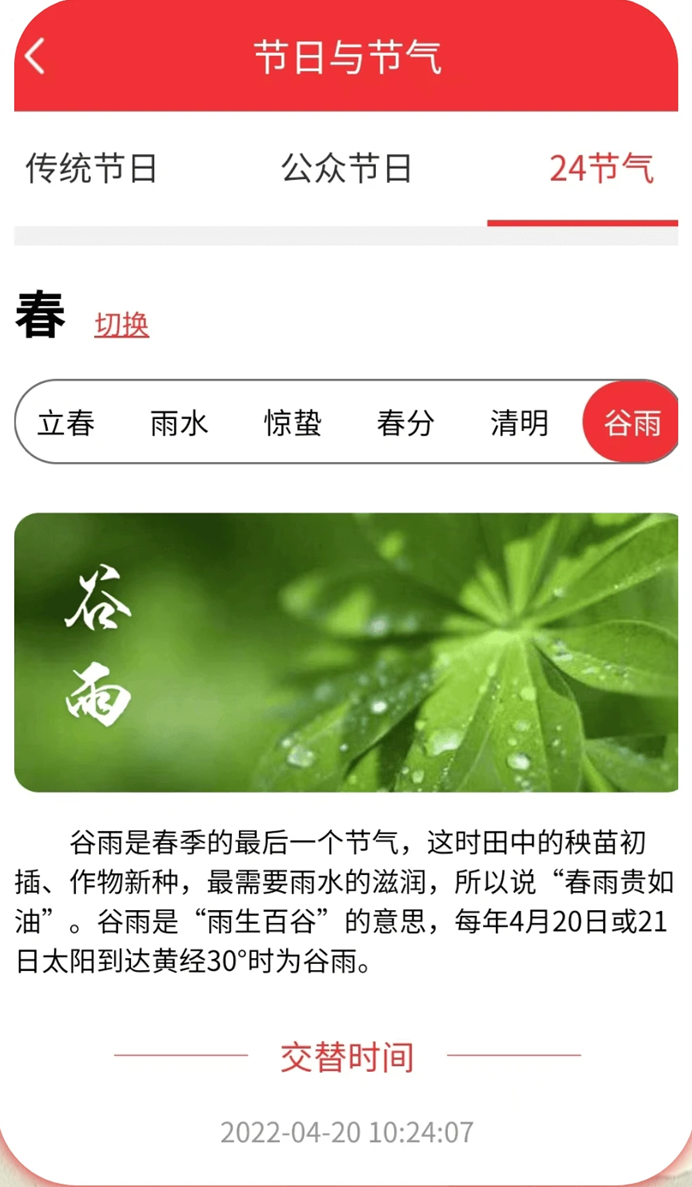This screenshot has width=692, height=1187.
Task: Tap the highlighted 谷雨 chip
Action: 632,423
